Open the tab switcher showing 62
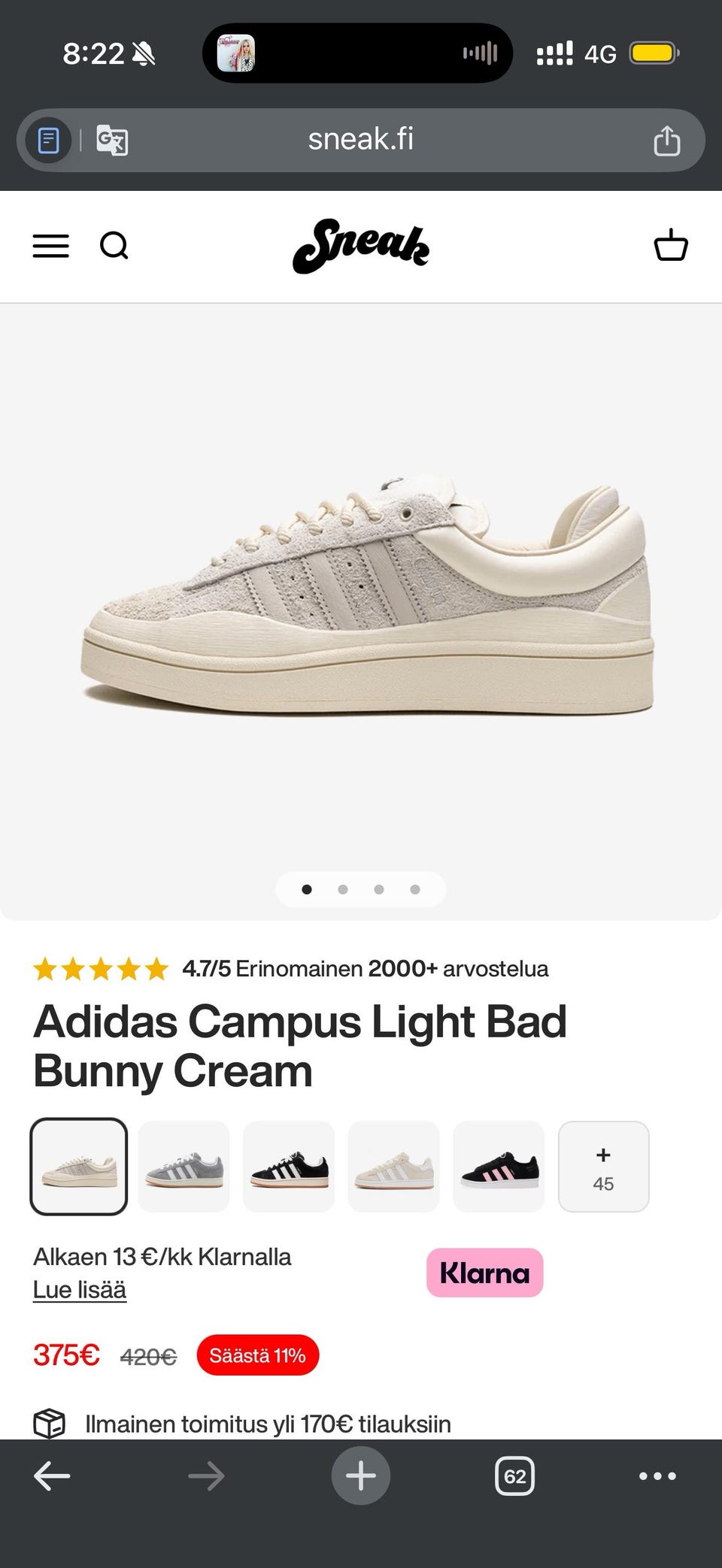 514,1476
